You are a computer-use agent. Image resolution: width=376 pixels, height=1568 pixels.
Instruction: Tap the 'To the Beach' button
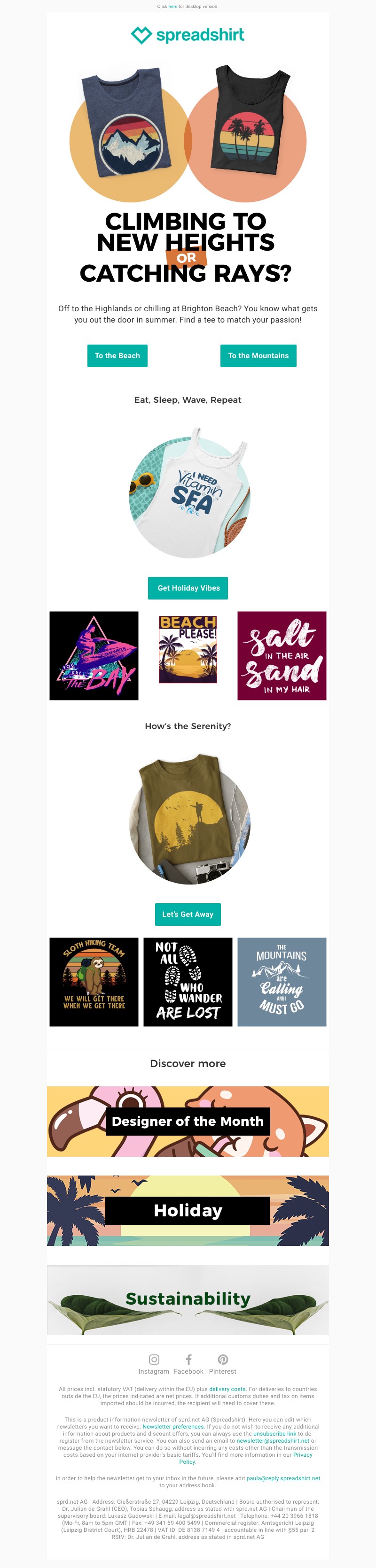[x=117, y=355]
